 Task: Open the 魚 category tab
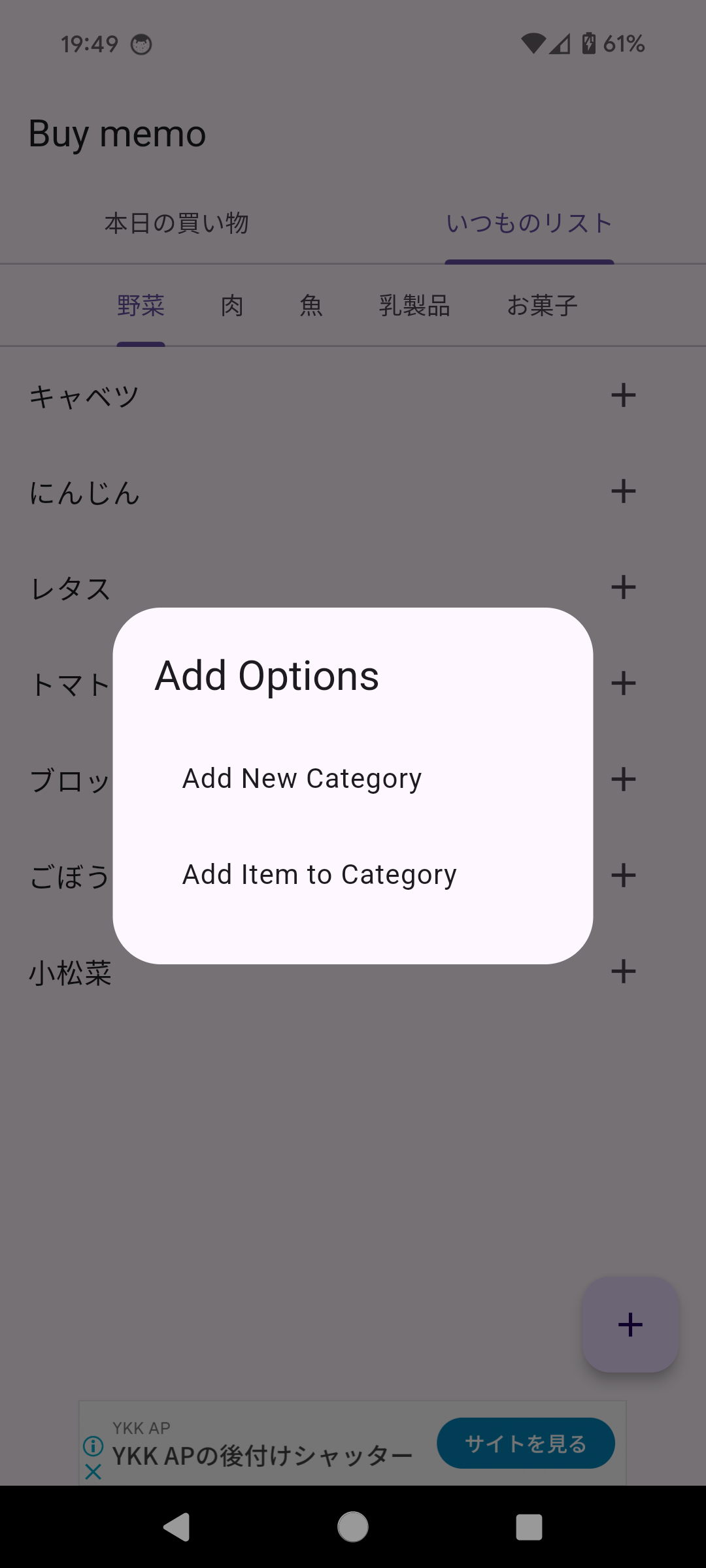tap(311, 306)
